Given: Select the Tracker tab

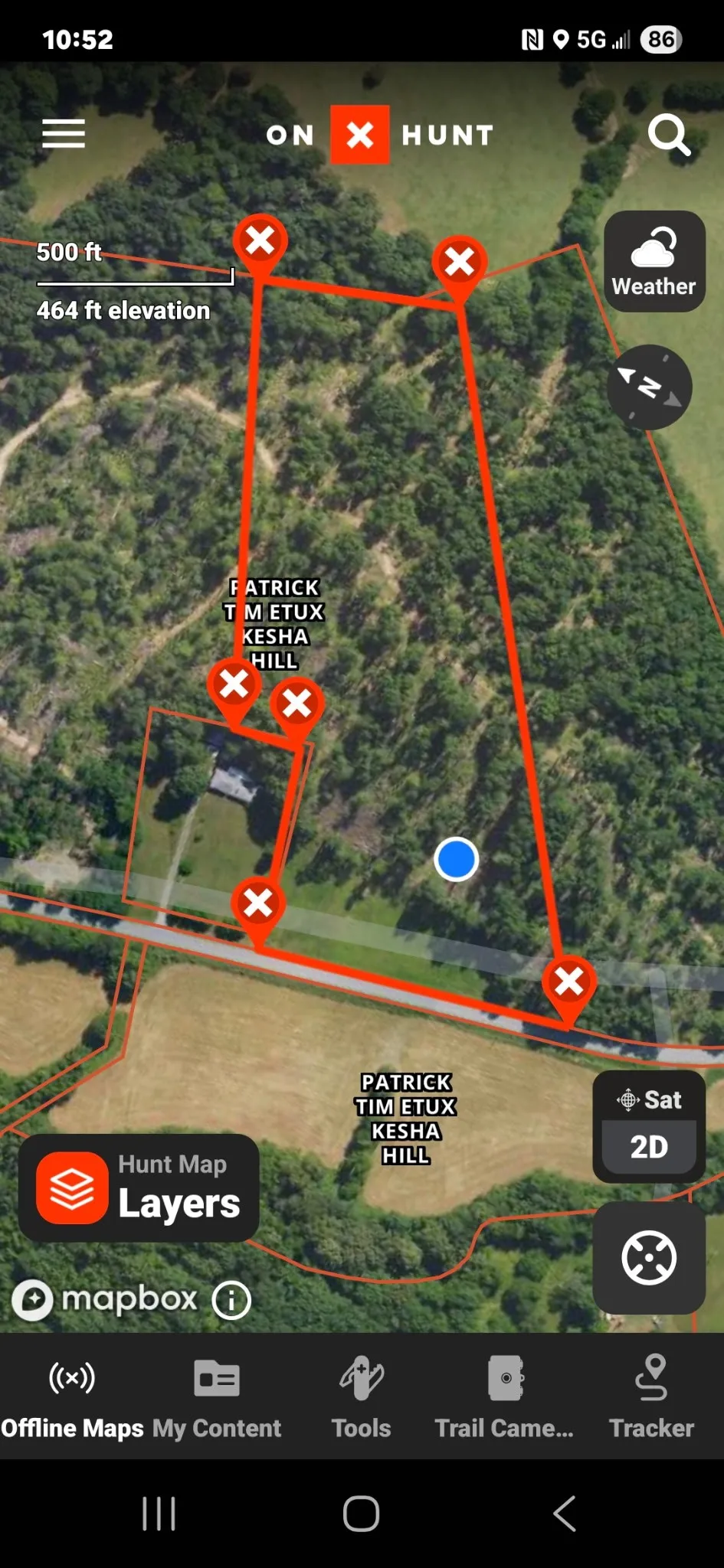Looking at the screenshot, I should pyautogui.click(x=651, y=1396).
